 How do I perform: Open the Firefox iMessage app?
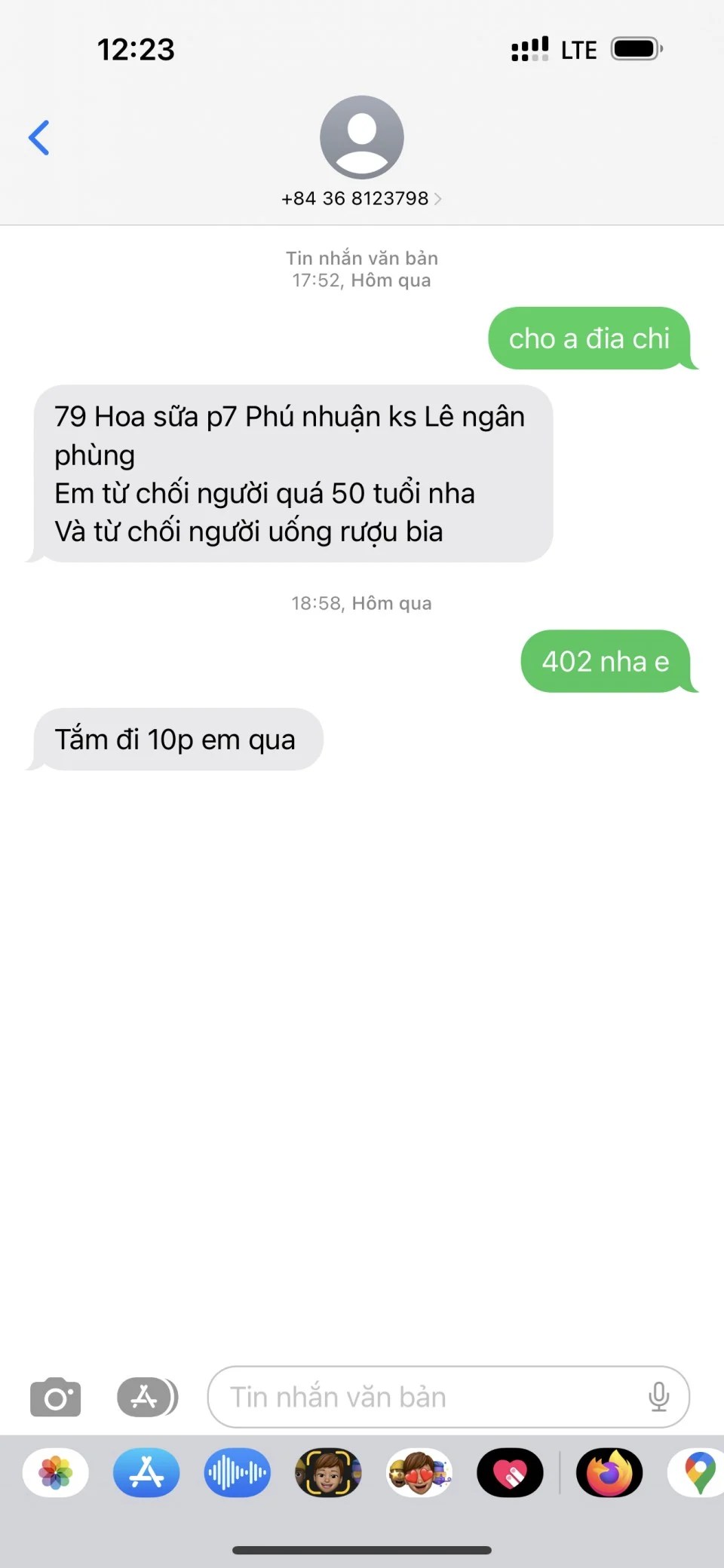[609, 1472]
